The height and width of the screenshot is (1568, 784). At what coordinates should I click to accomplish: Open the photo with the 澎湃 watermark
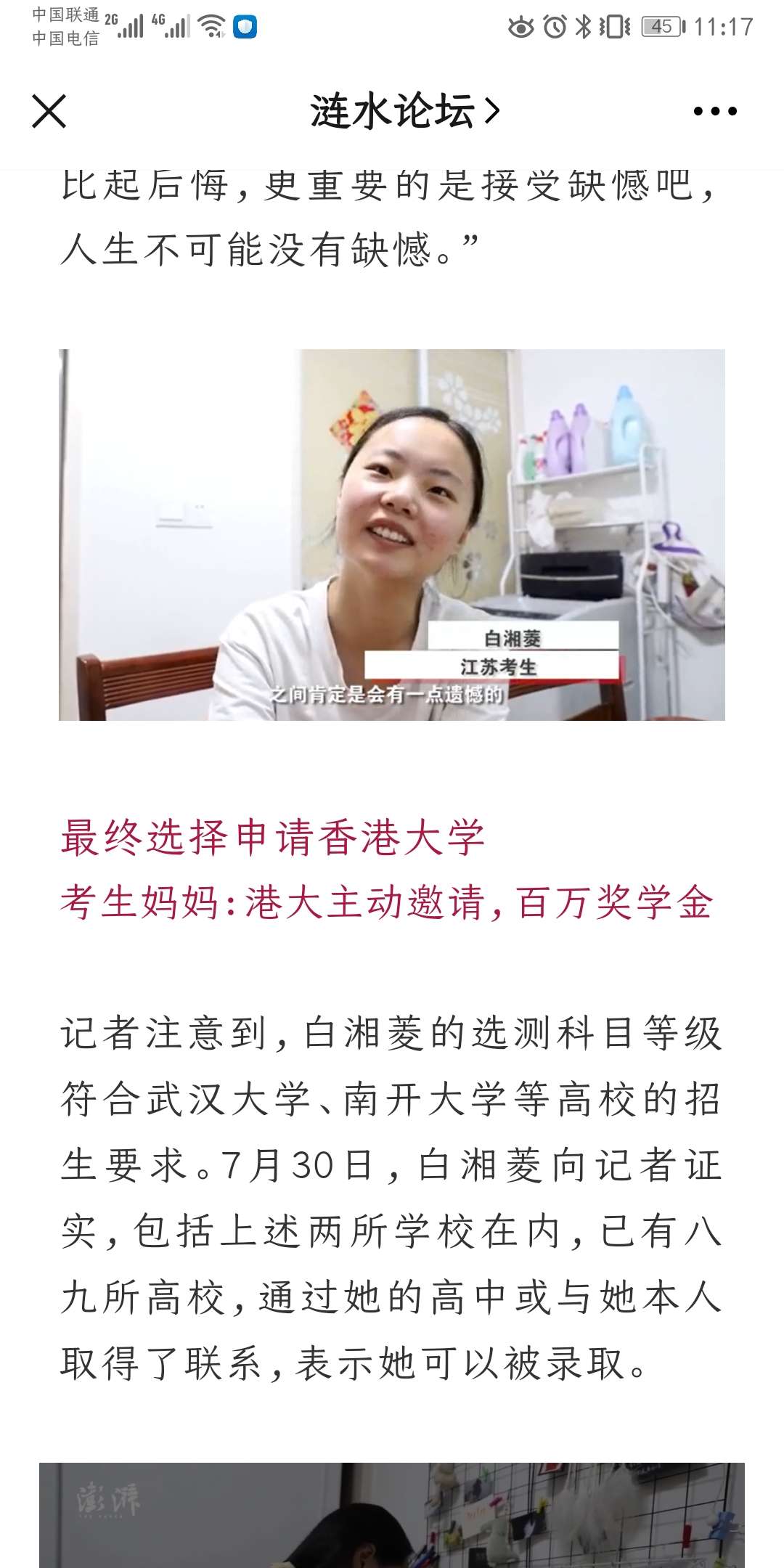coord(392,1515)
